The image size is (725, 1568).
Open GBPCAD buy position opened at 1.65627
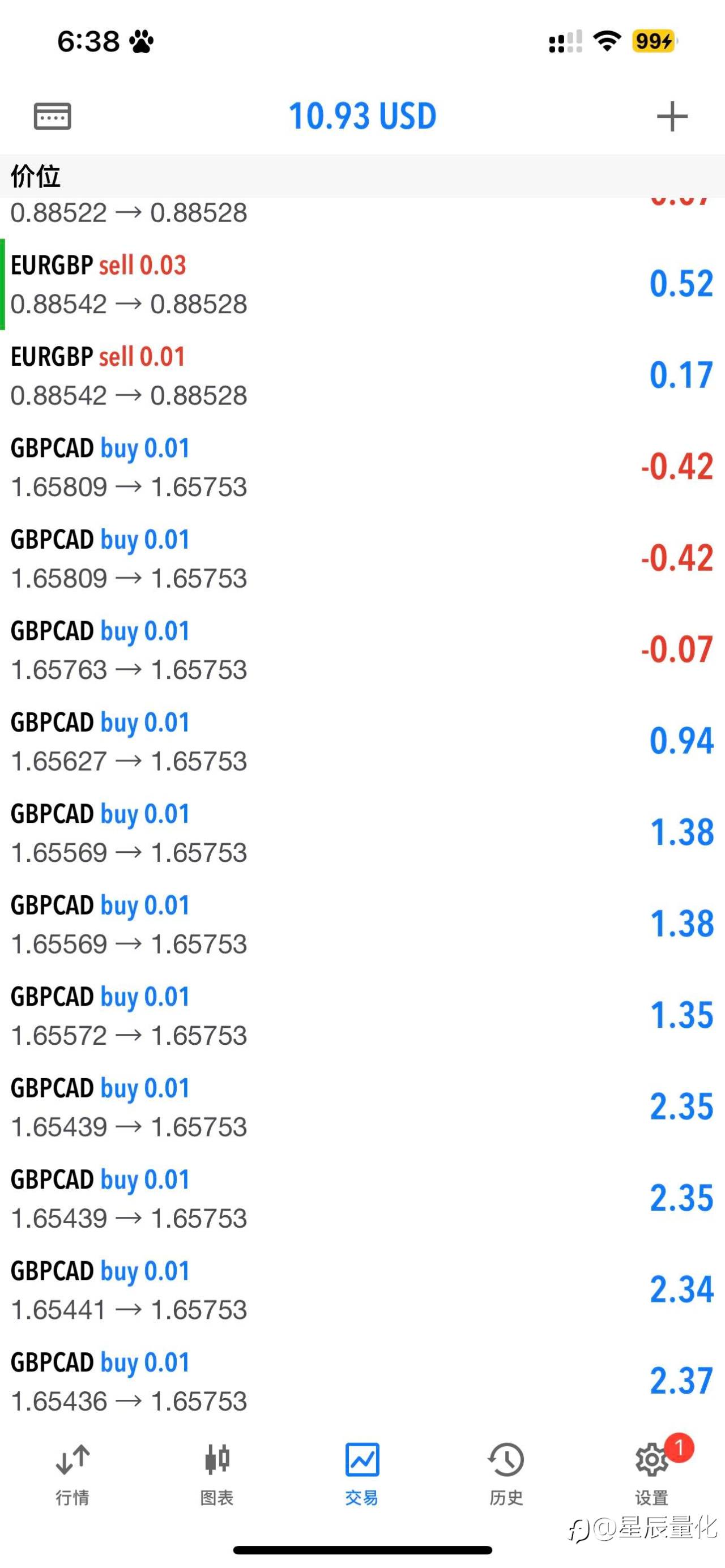pyautogui.click(x=362, y=741)
